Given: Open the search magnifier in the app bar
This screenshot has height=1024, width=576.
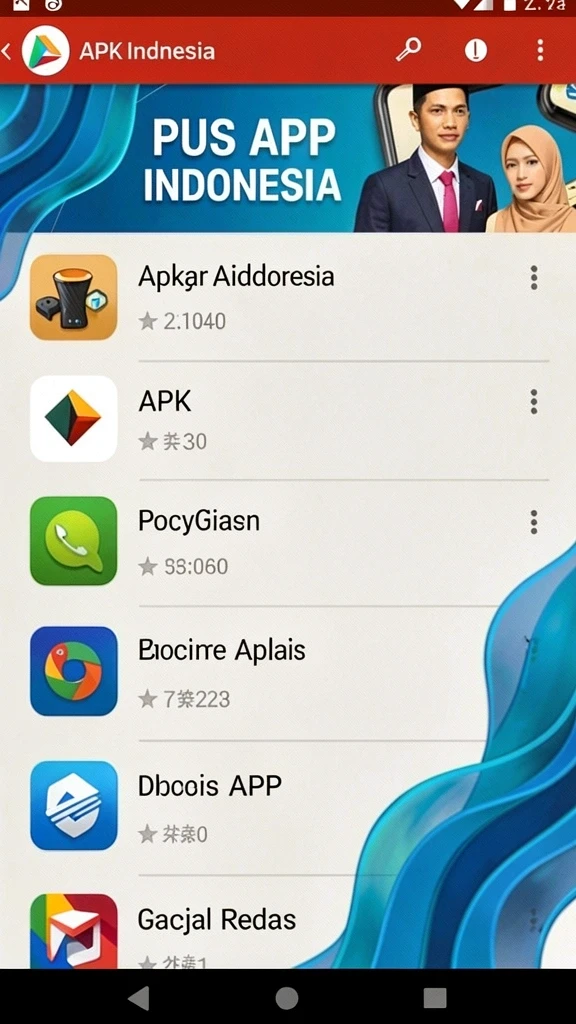Looking at the screenshot, I should coord(409,50).
